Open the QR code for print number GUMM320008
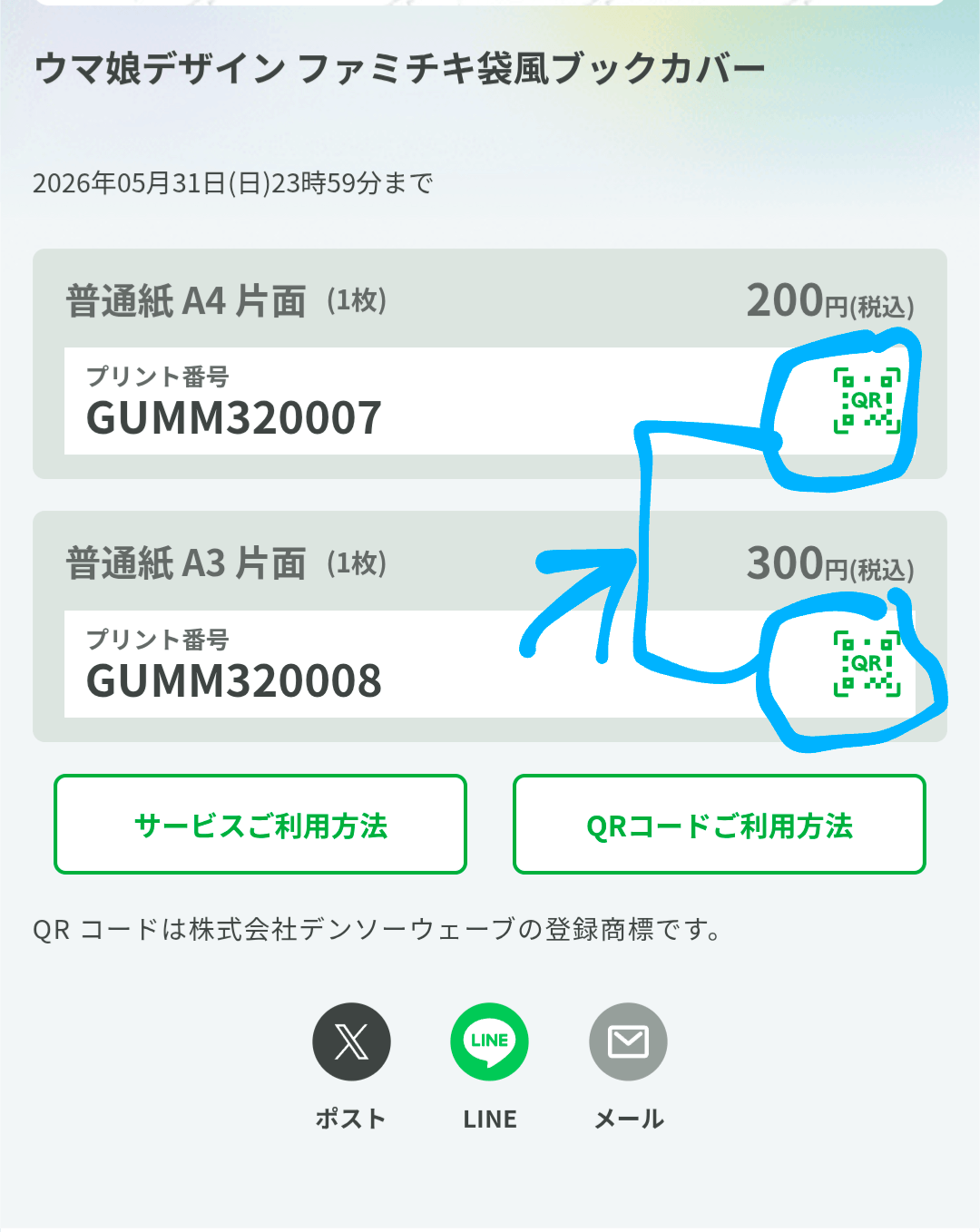Screen dimensions: 980x1232 point(867,663)
